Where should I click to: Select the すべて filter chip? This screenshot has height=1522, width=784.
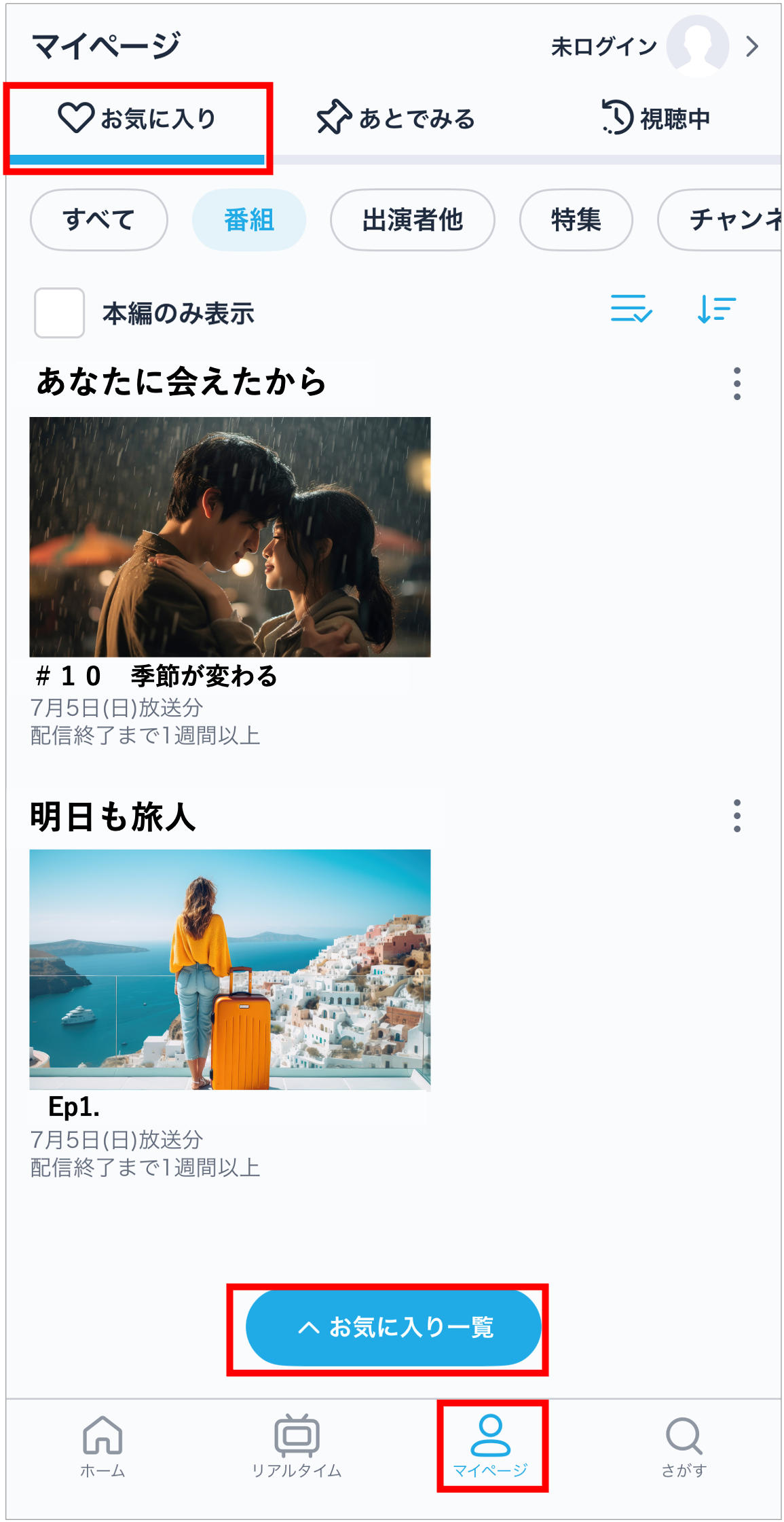point(99,219)
